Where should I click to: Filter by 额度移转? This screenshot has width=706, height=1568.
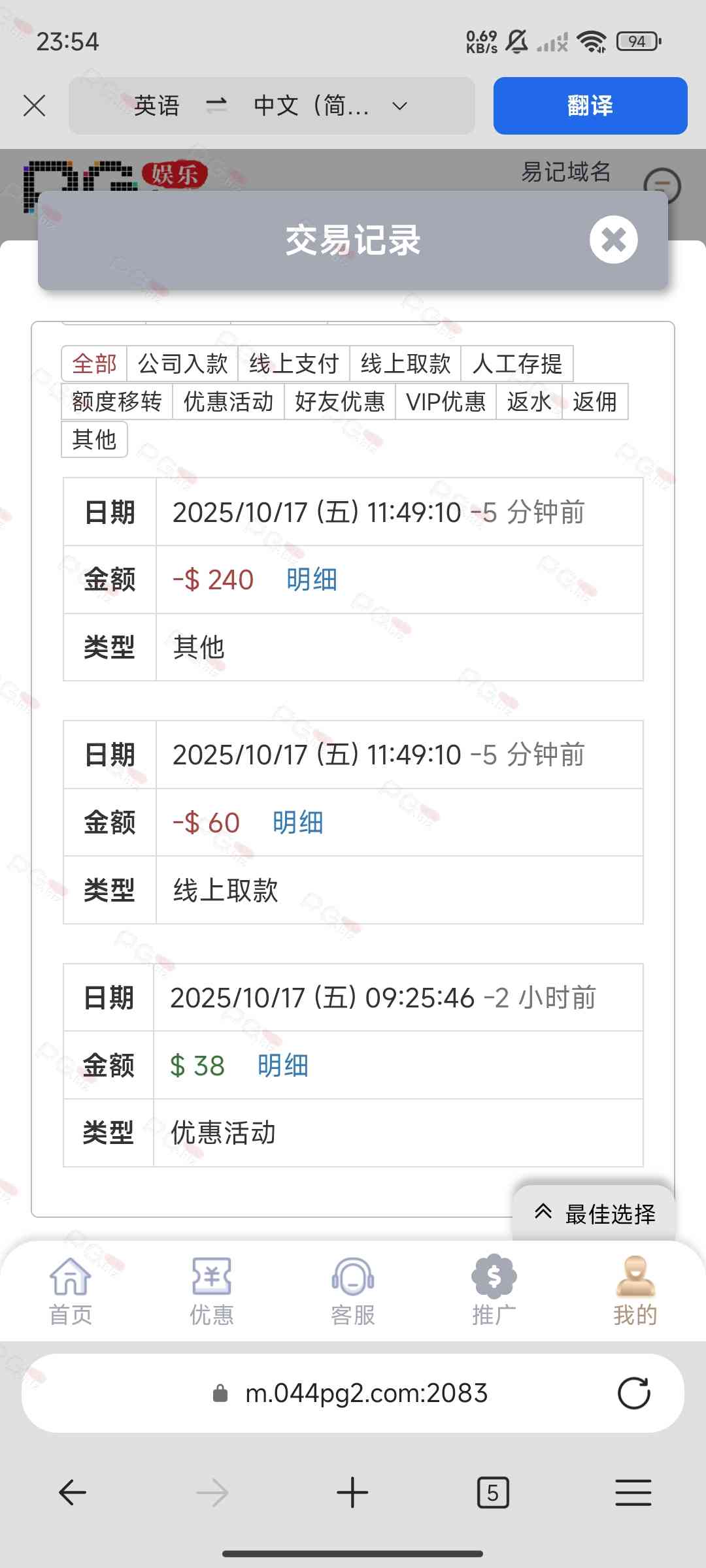coord(117,402)
